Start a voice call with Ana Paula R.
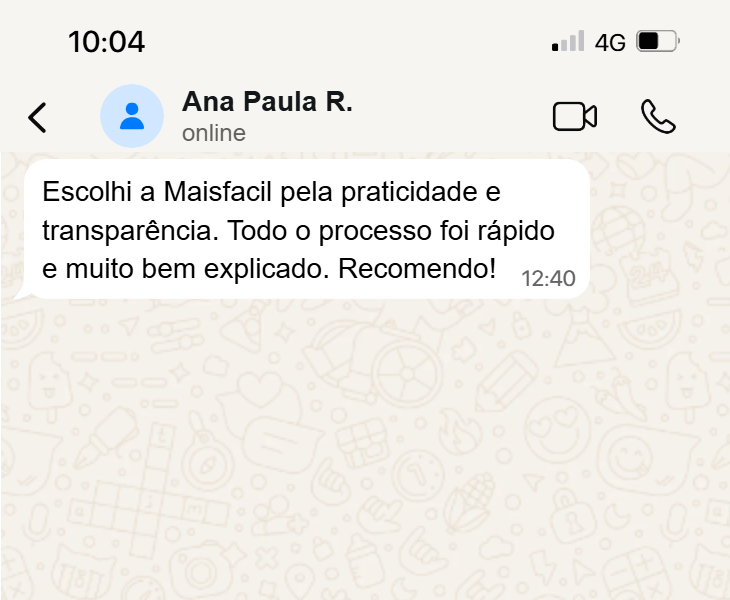Image resolution: width=730 pixels, height=600 pixels. point(658,117)
